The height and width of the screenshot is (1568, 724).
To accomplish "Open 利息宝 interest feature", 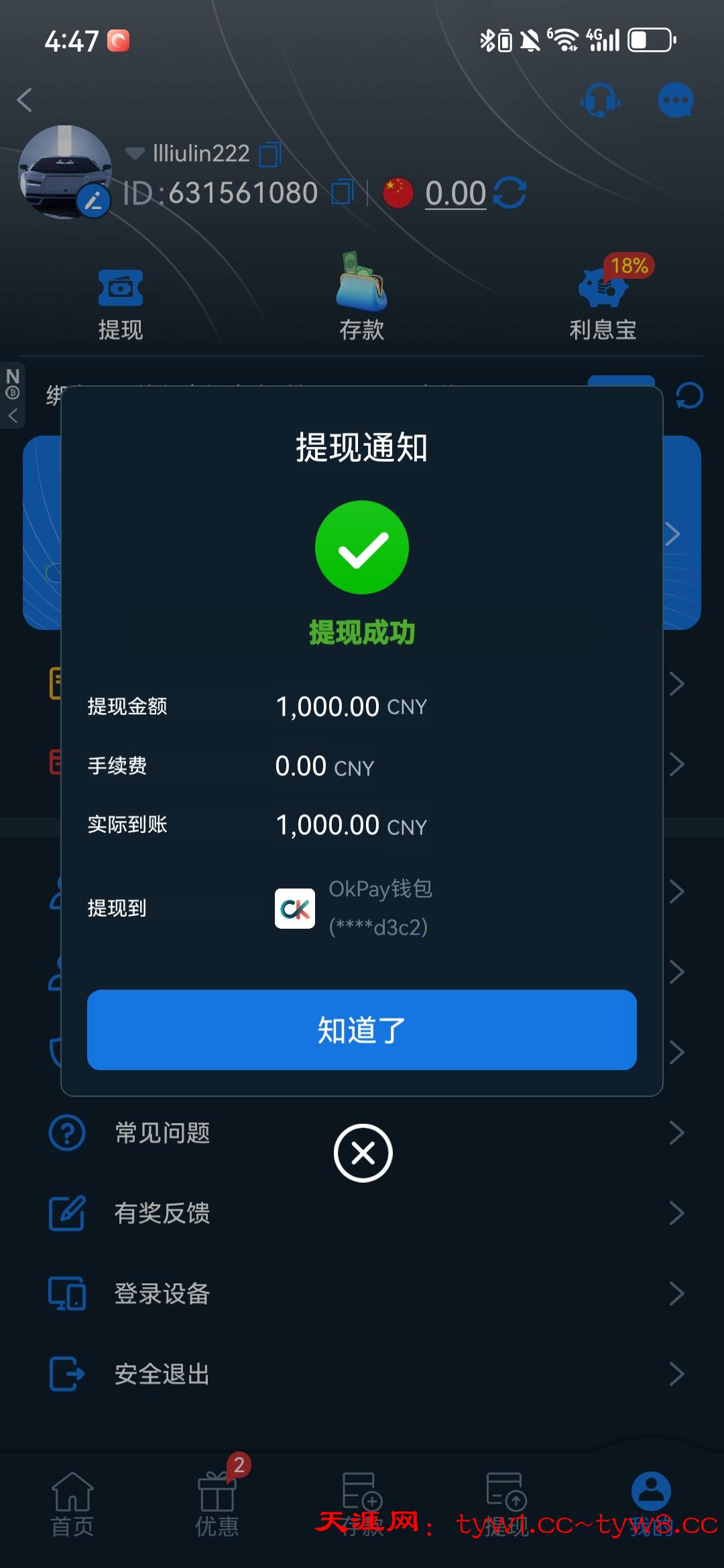I will pos(603,302).
